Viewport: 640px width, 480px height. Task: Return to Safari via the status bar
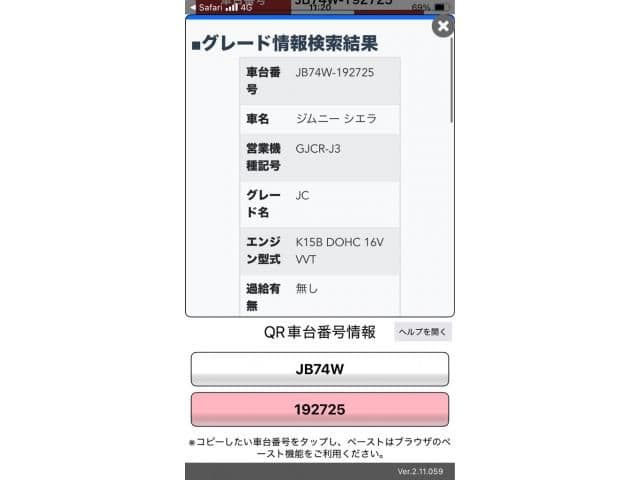(205, 7)
